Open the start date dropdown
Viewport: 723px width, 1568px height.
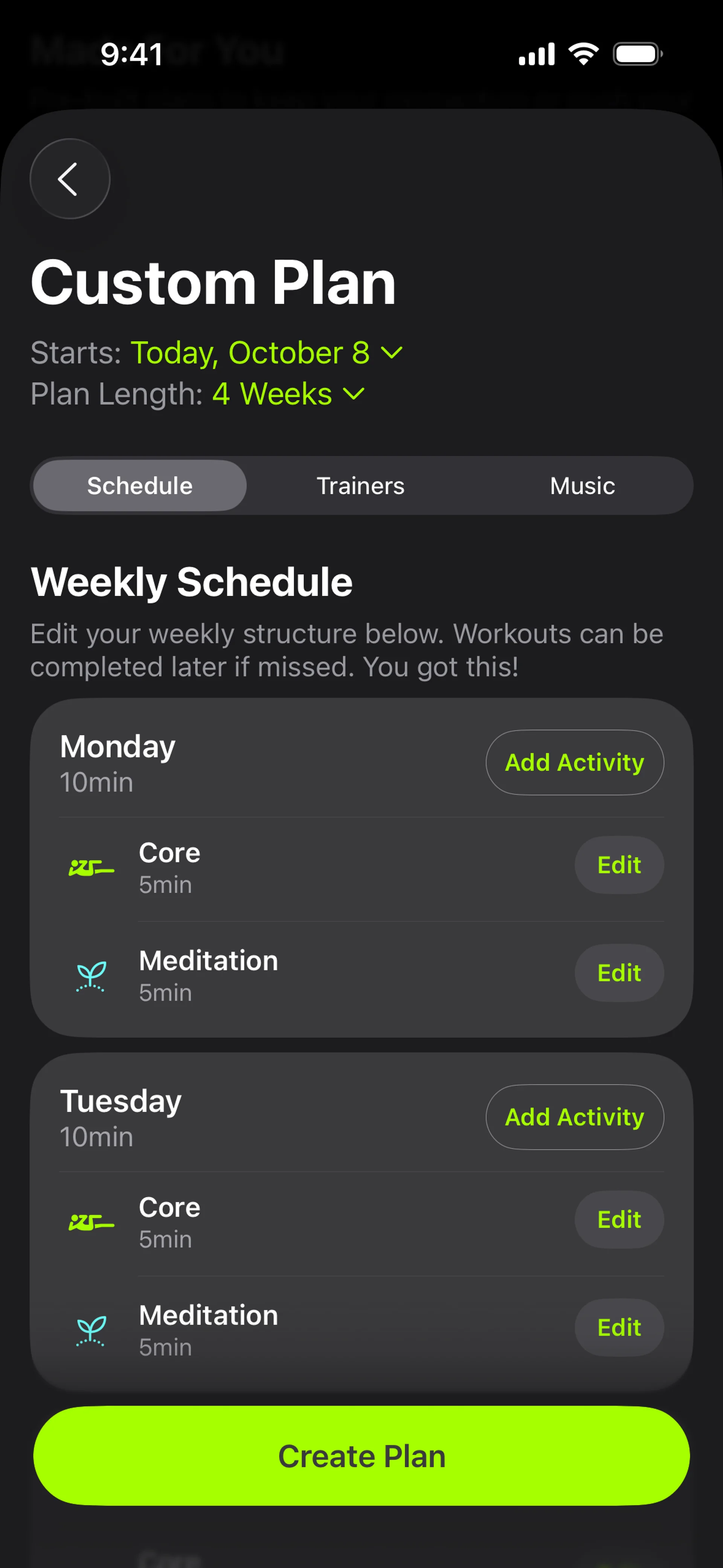(x=266, y=352)
